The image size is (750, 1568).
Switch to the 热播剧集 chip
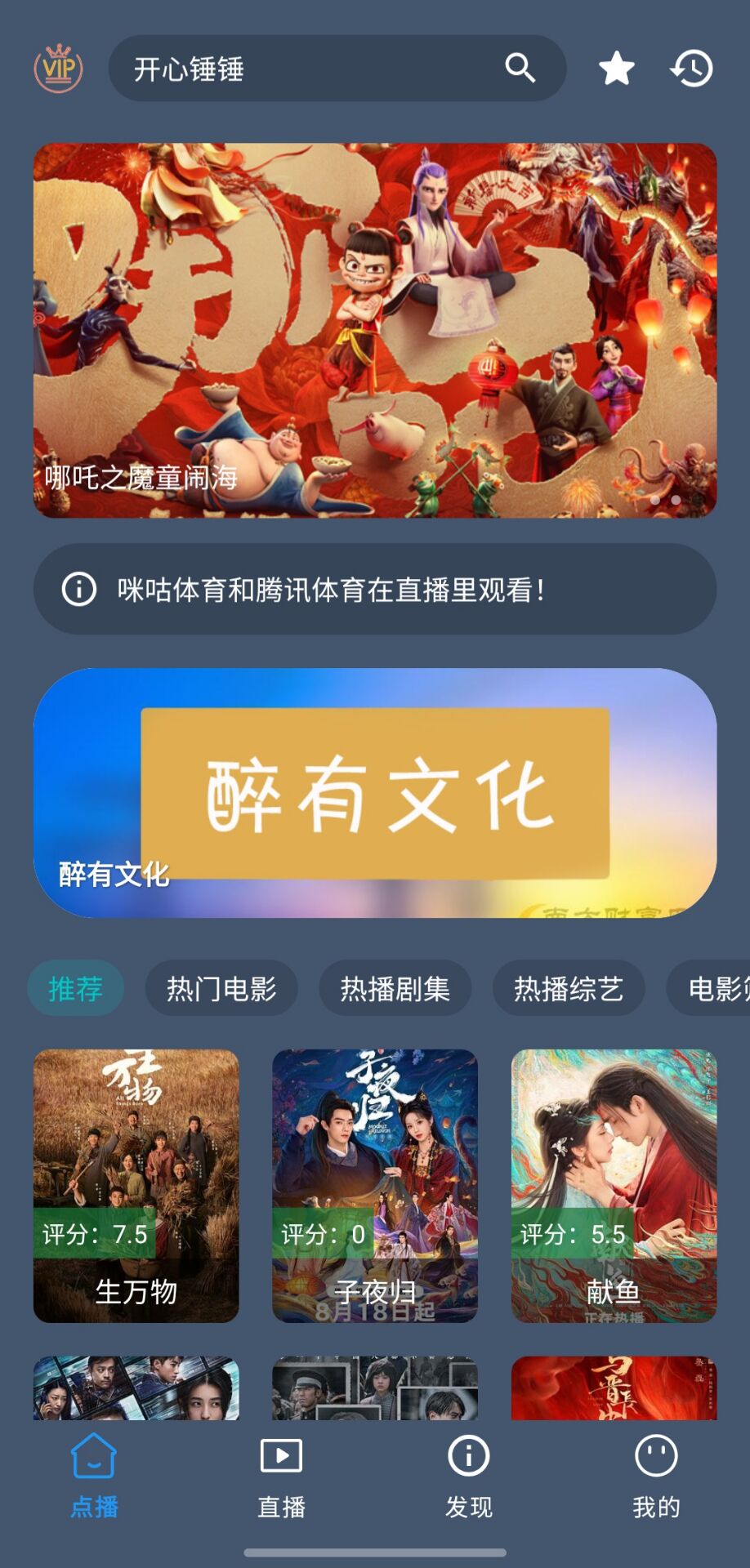coord(395,988)
